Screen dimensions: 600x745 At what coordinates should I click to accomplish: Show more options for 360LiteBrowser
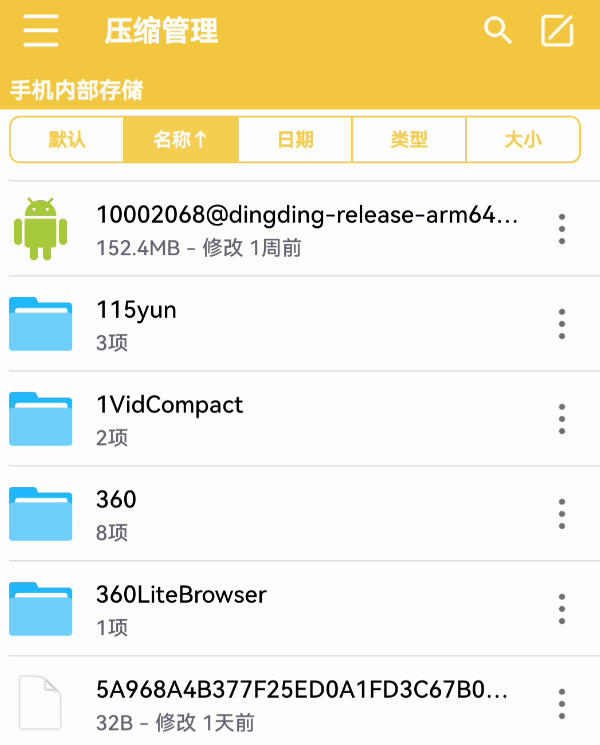tap(562, 609)
